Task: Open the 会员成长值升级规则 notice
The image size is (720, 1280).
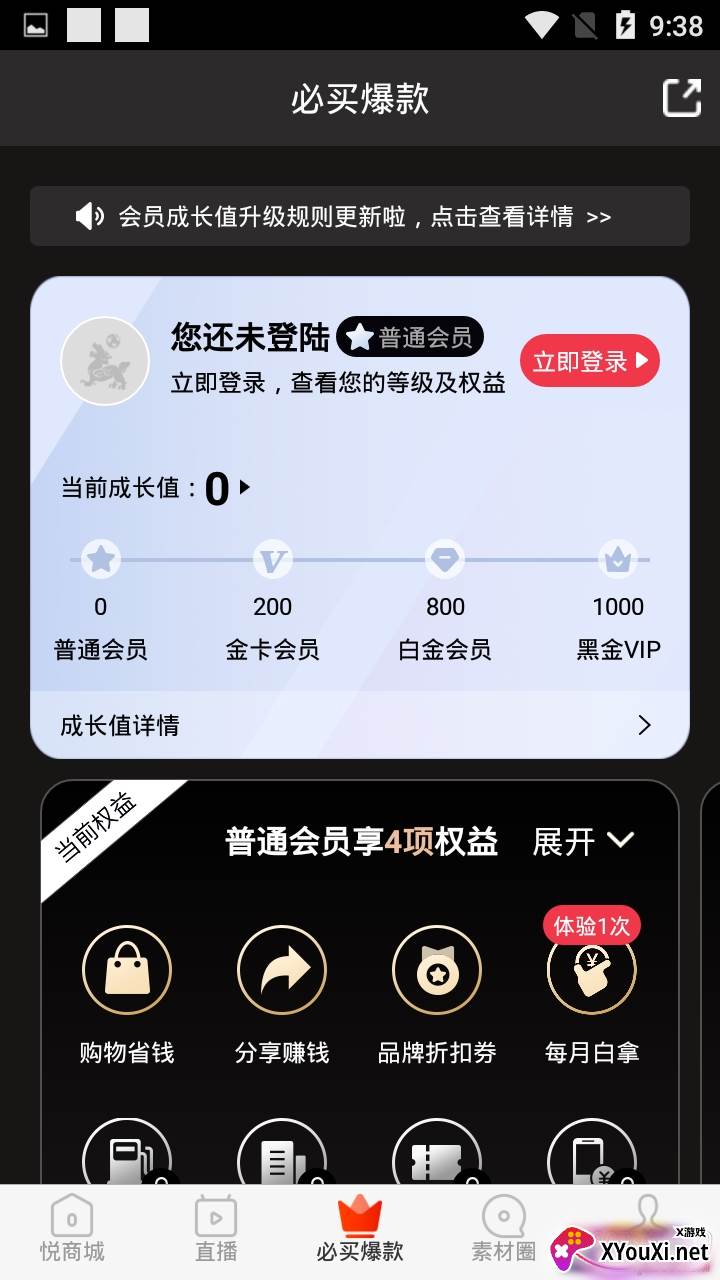Action: [360, 216]
